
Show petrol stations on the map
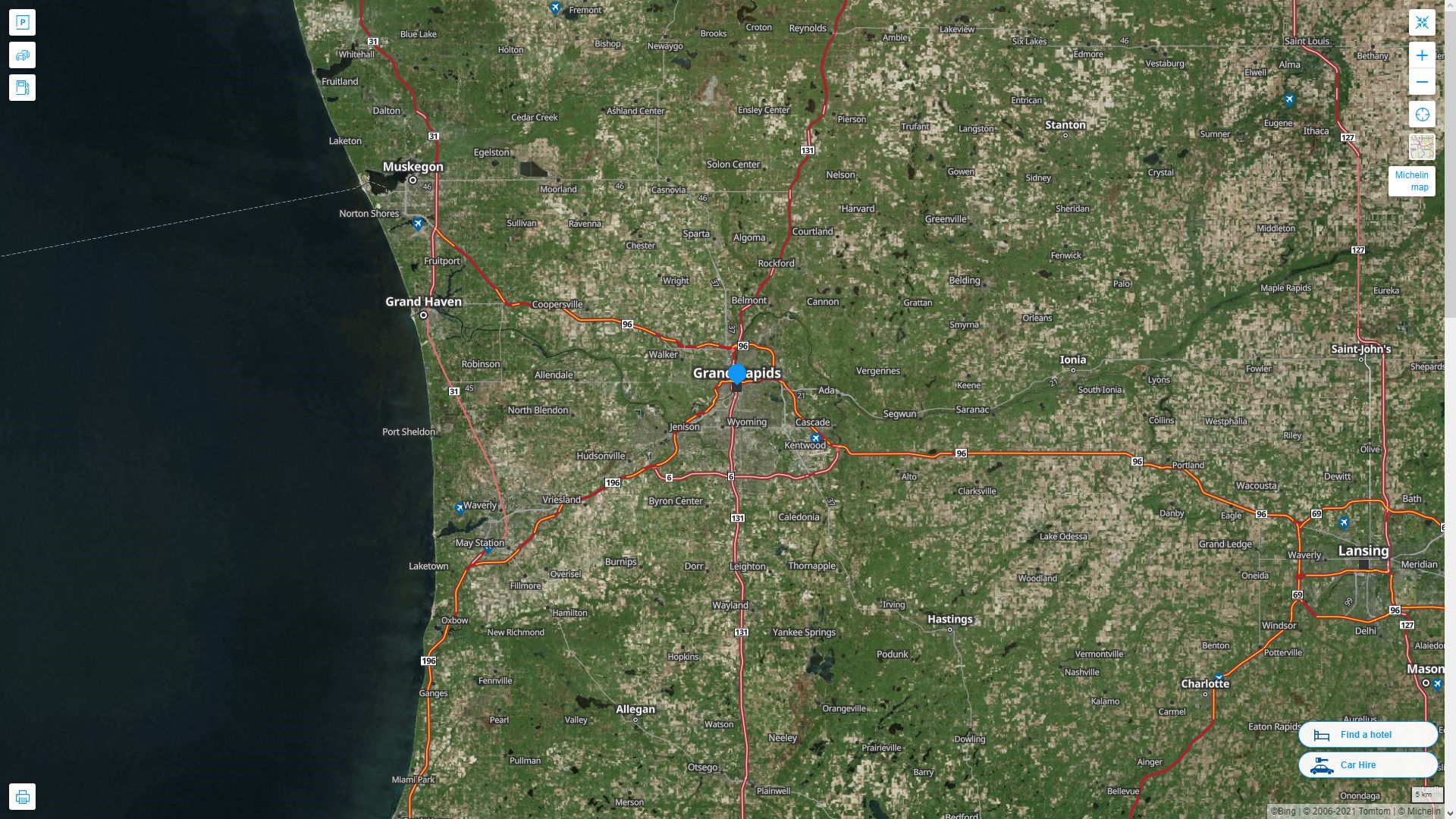[22, 88]
